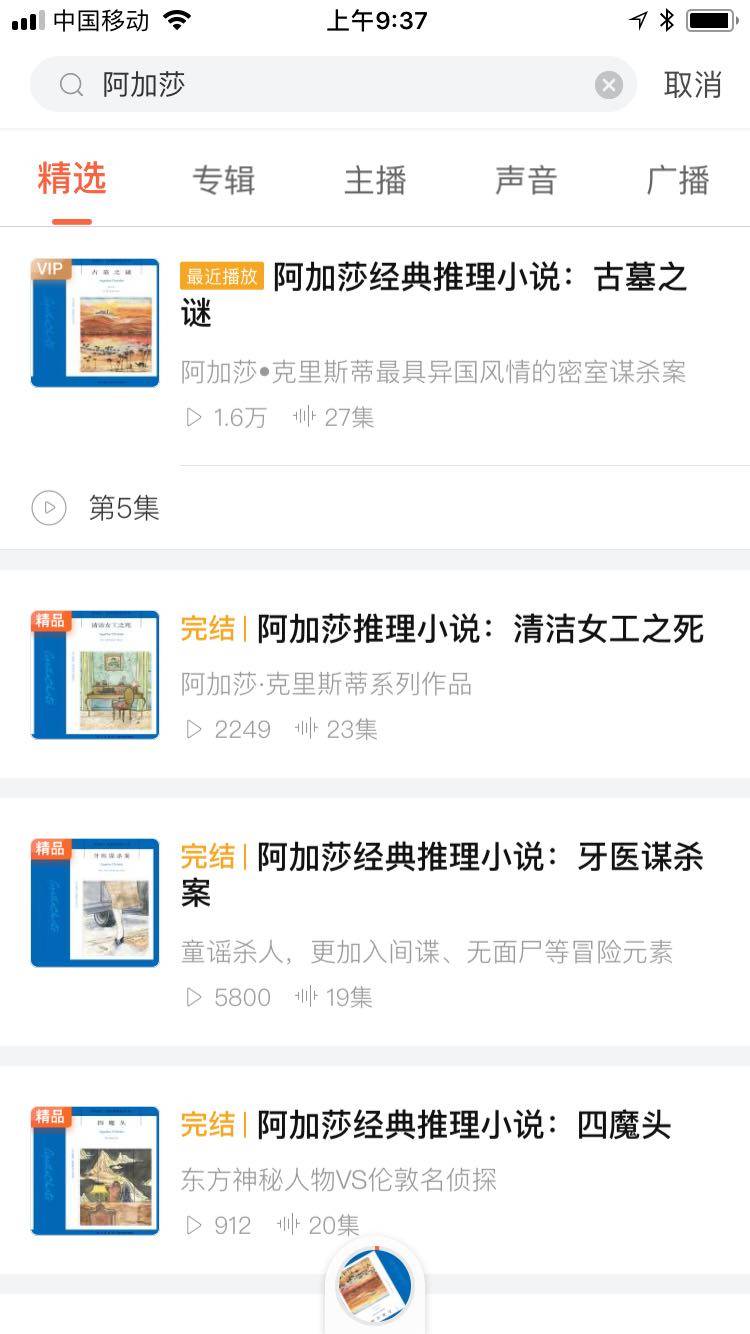Select the 声音 tab
Screen dimensions: 750x1334
pyautogui.click(x=526, y=181)
